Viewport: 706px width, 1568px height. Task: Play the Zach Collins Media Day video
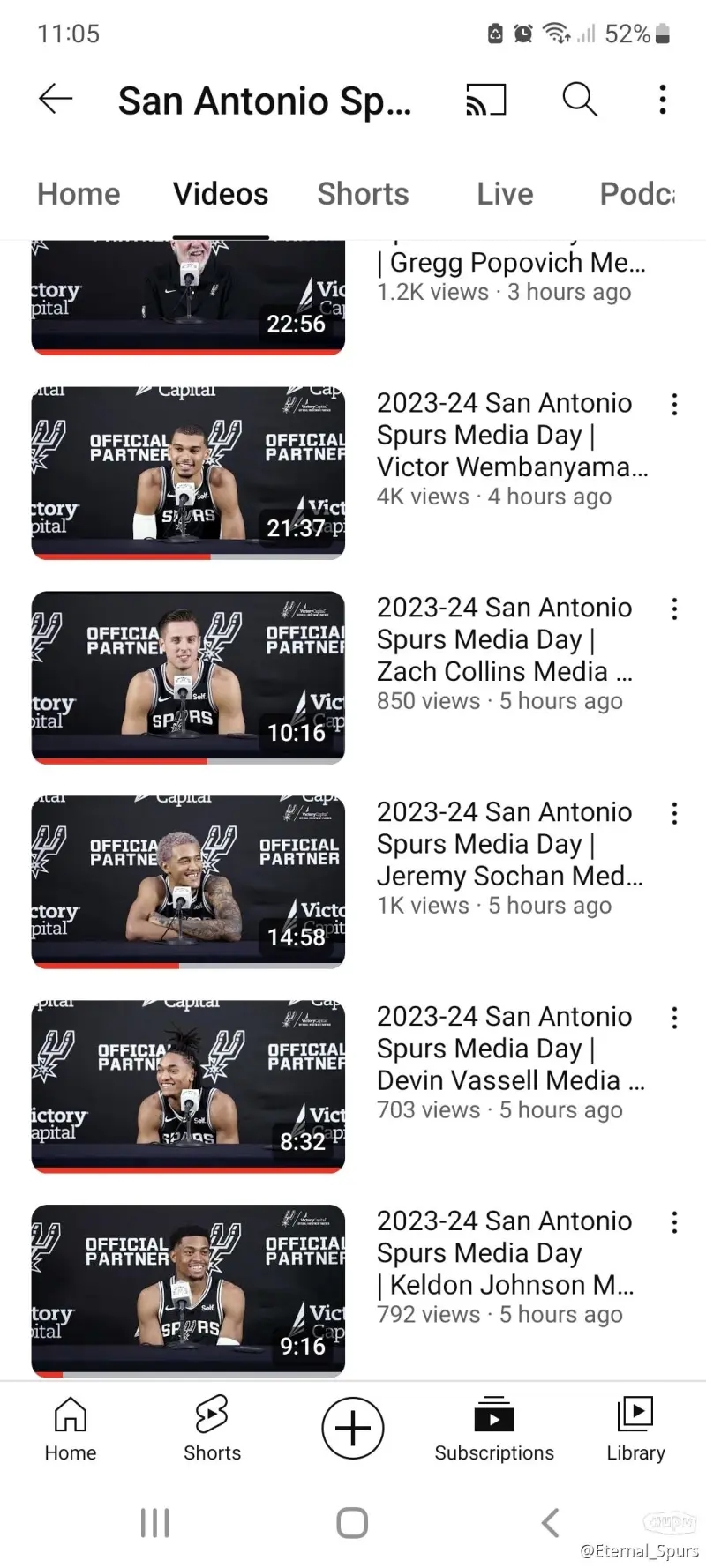[188, 676]
